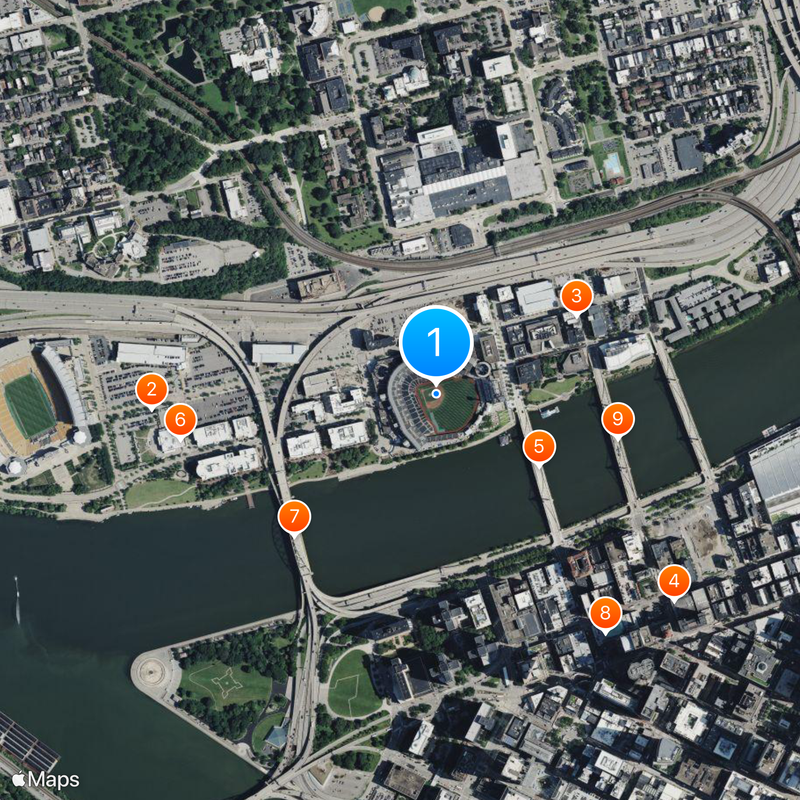Open the orange map pin numbered 6
800x800 pixels.
click(x=180, y=417)
